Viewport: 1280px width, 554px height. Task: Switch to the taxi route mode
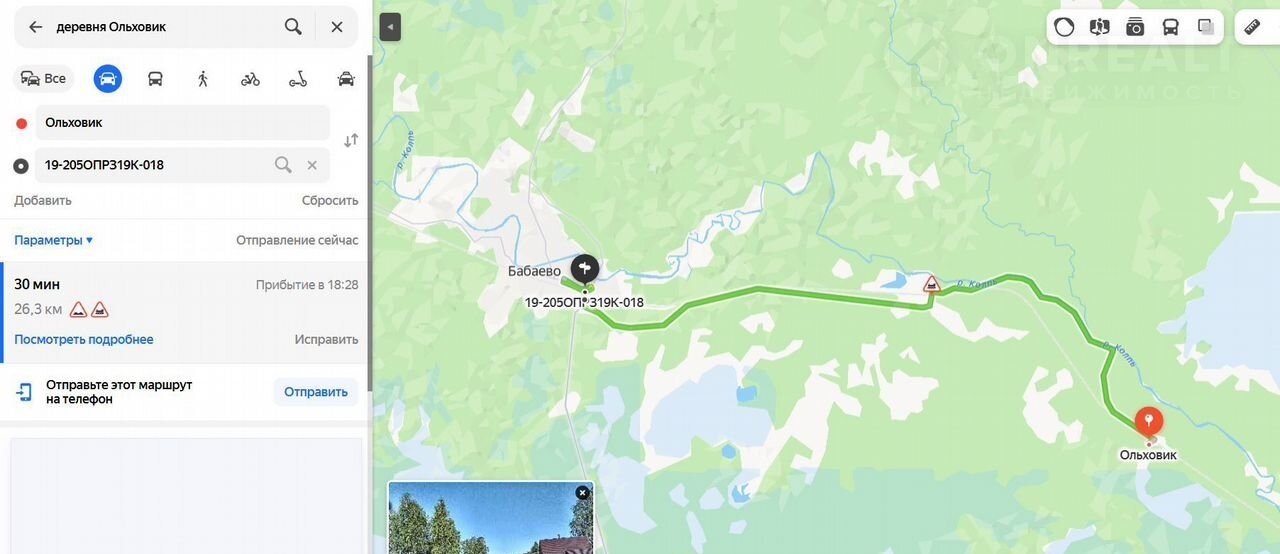coord(346,79)
